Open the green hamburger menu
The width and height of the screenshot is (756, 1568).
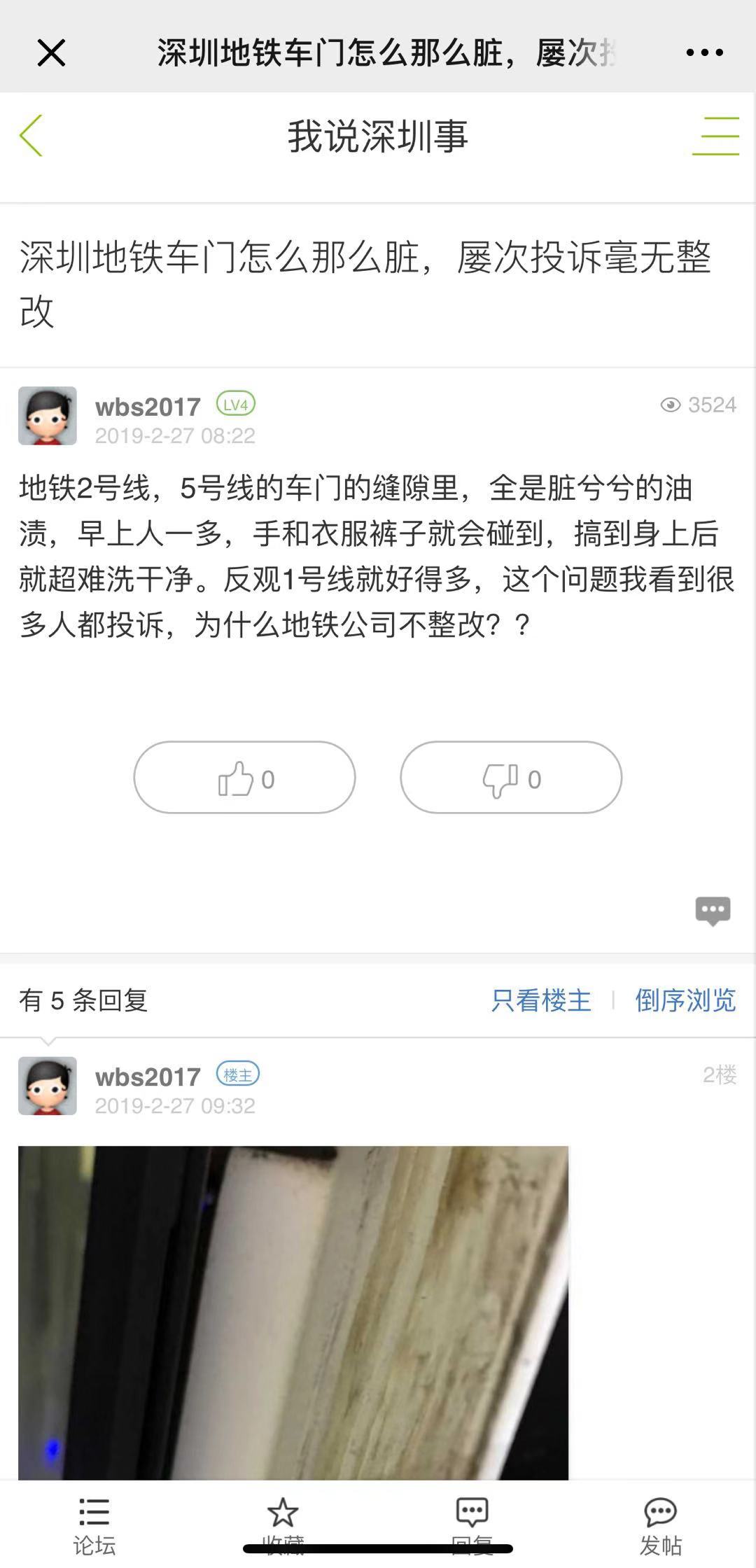point(715,136)
